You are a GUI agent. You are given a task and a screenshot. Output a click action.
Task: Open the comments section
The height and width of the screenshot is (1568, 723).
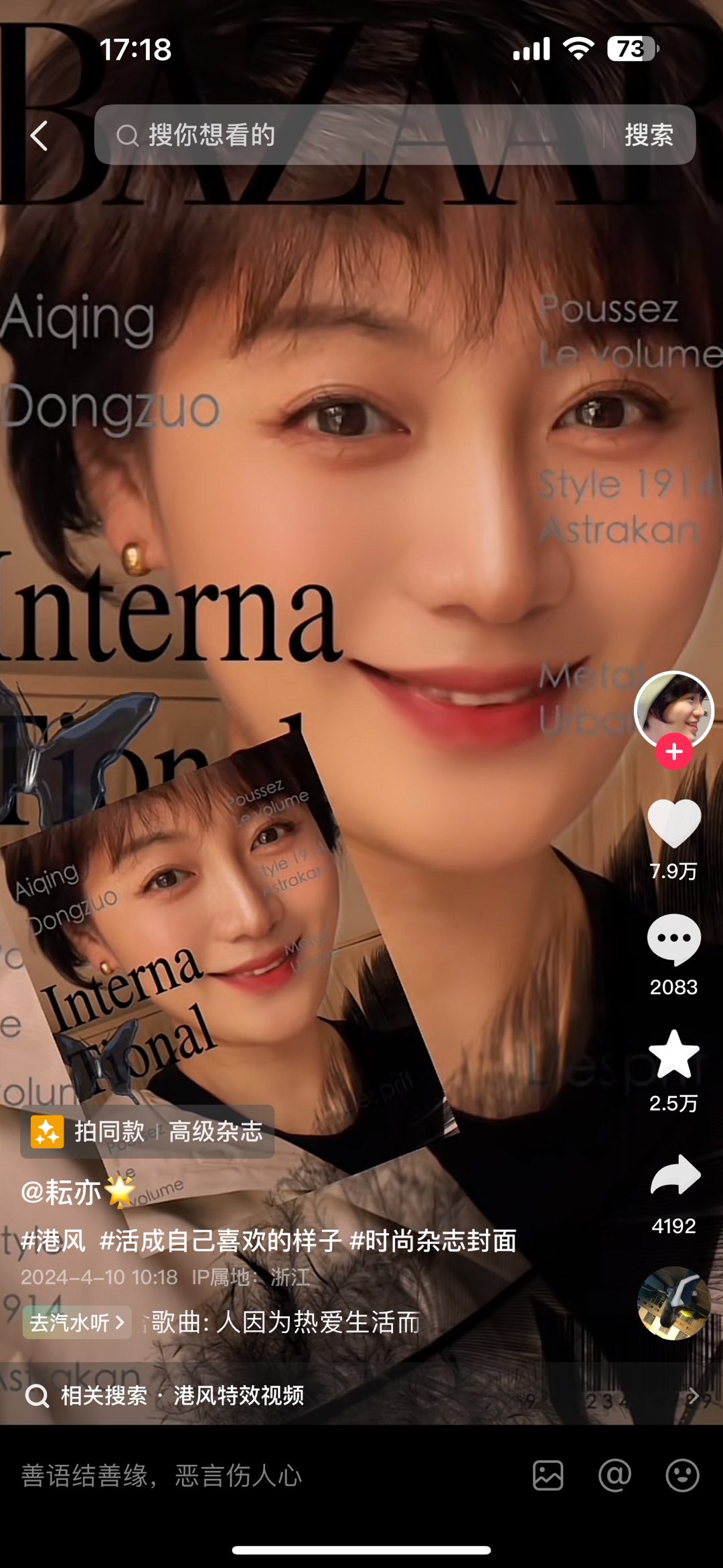click(673, 940)
